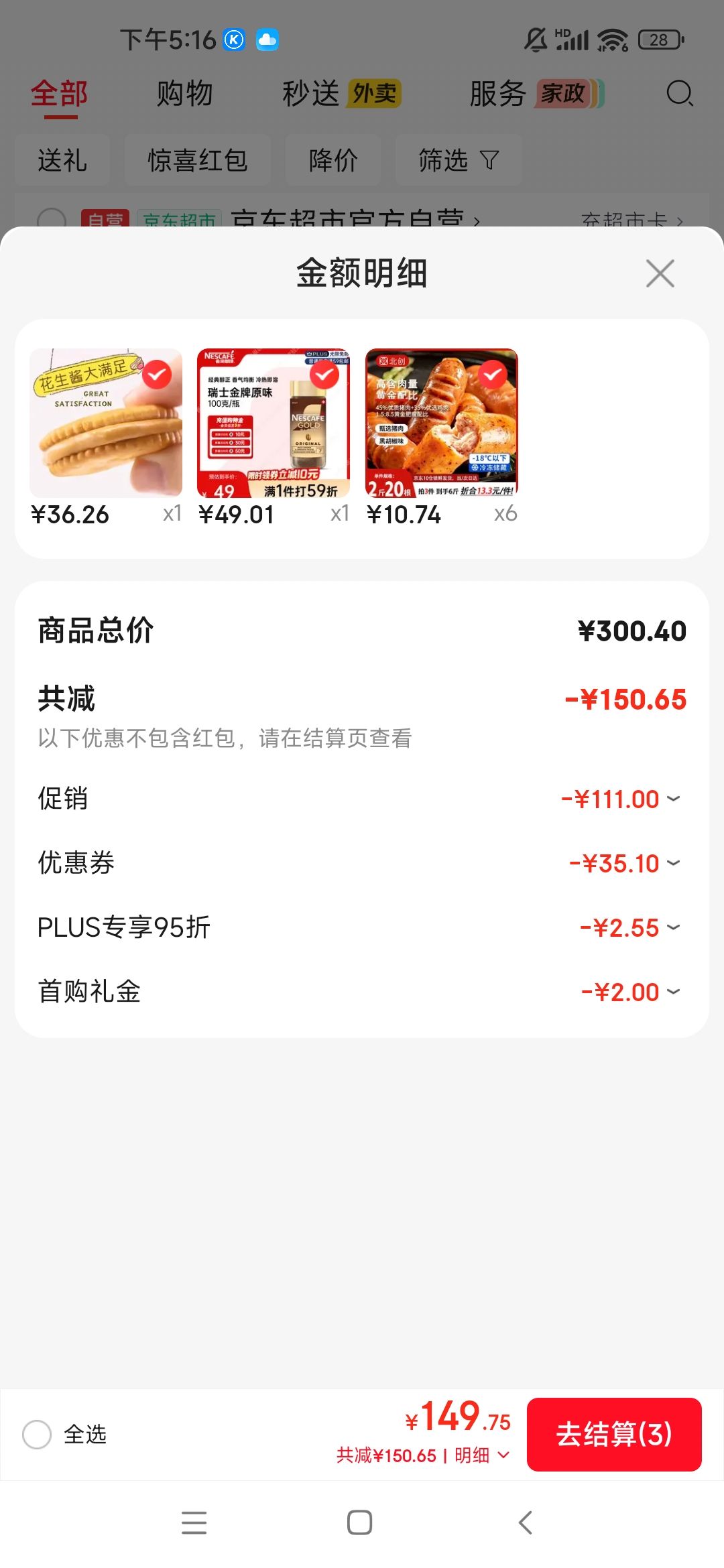Expand the PLUS专享95折 row

point(362,927)
